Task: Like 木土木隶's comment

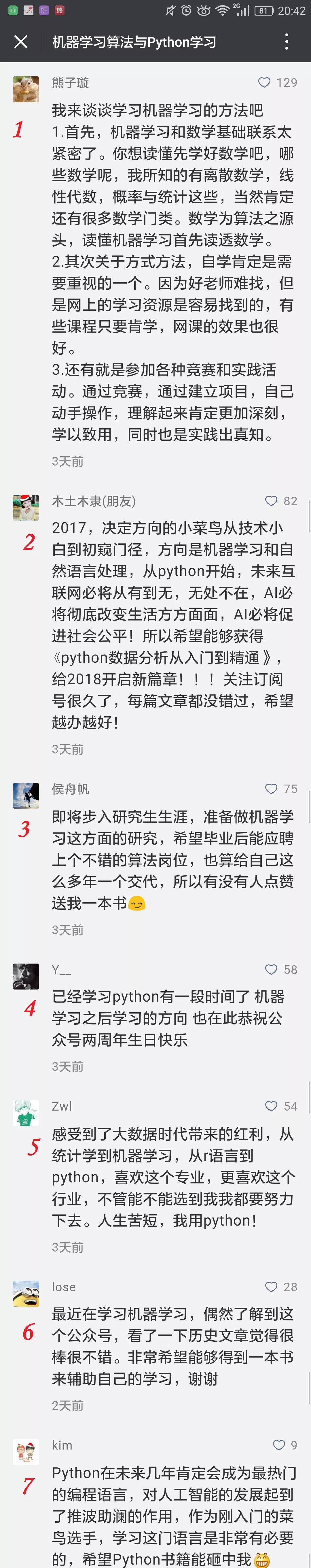Action: [x=272, y=501]
